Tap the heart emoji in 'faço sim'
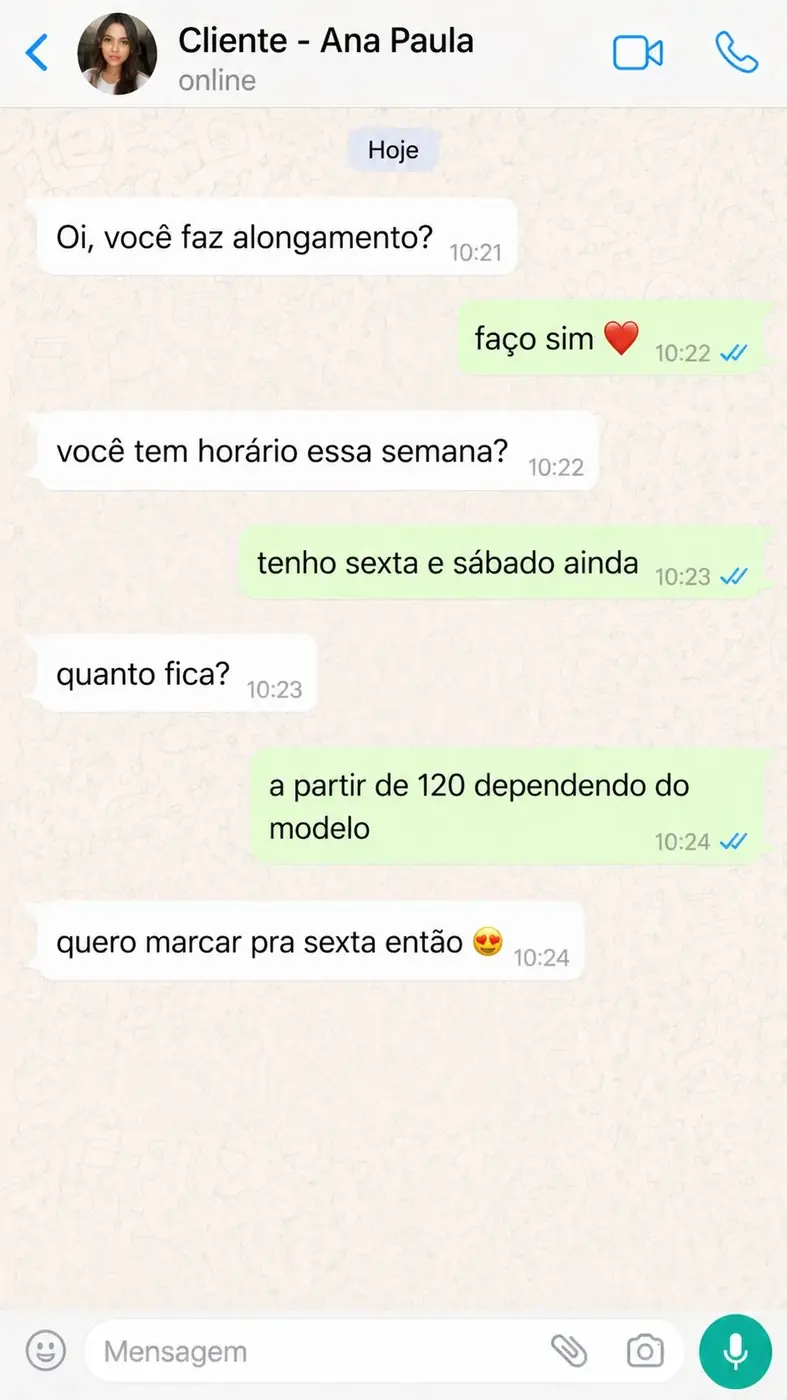 [x=622, y=338]
